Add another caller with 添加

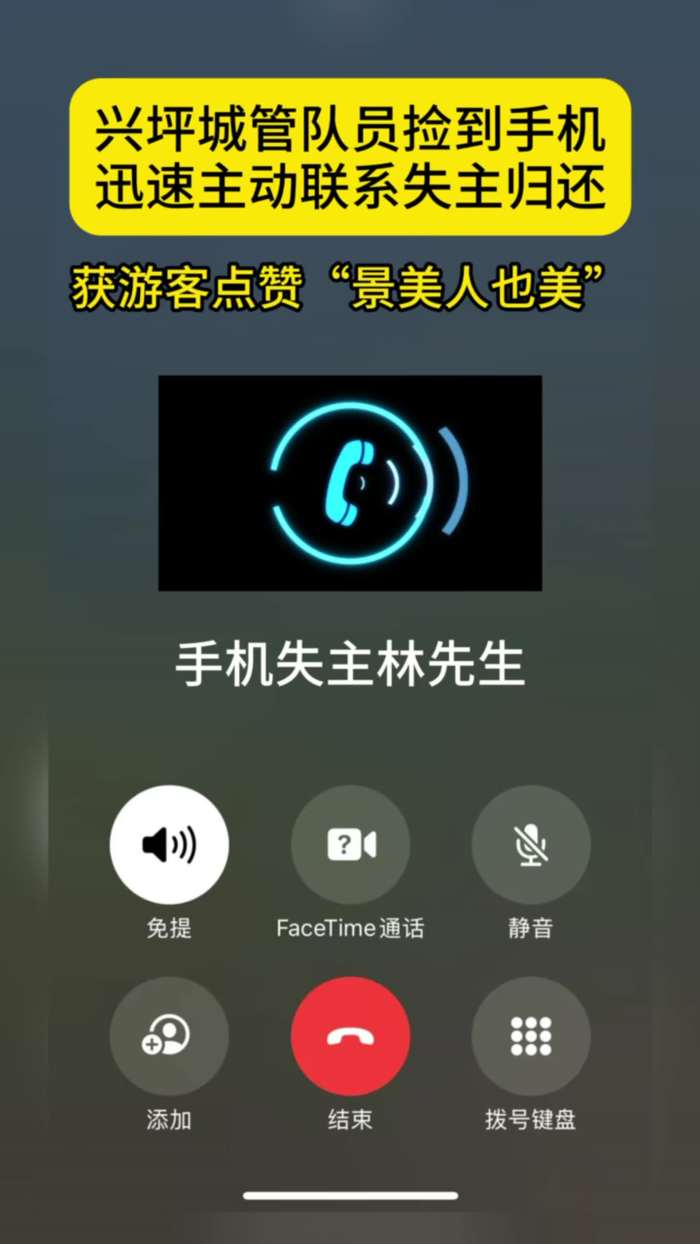click(x=169, y=1036)
